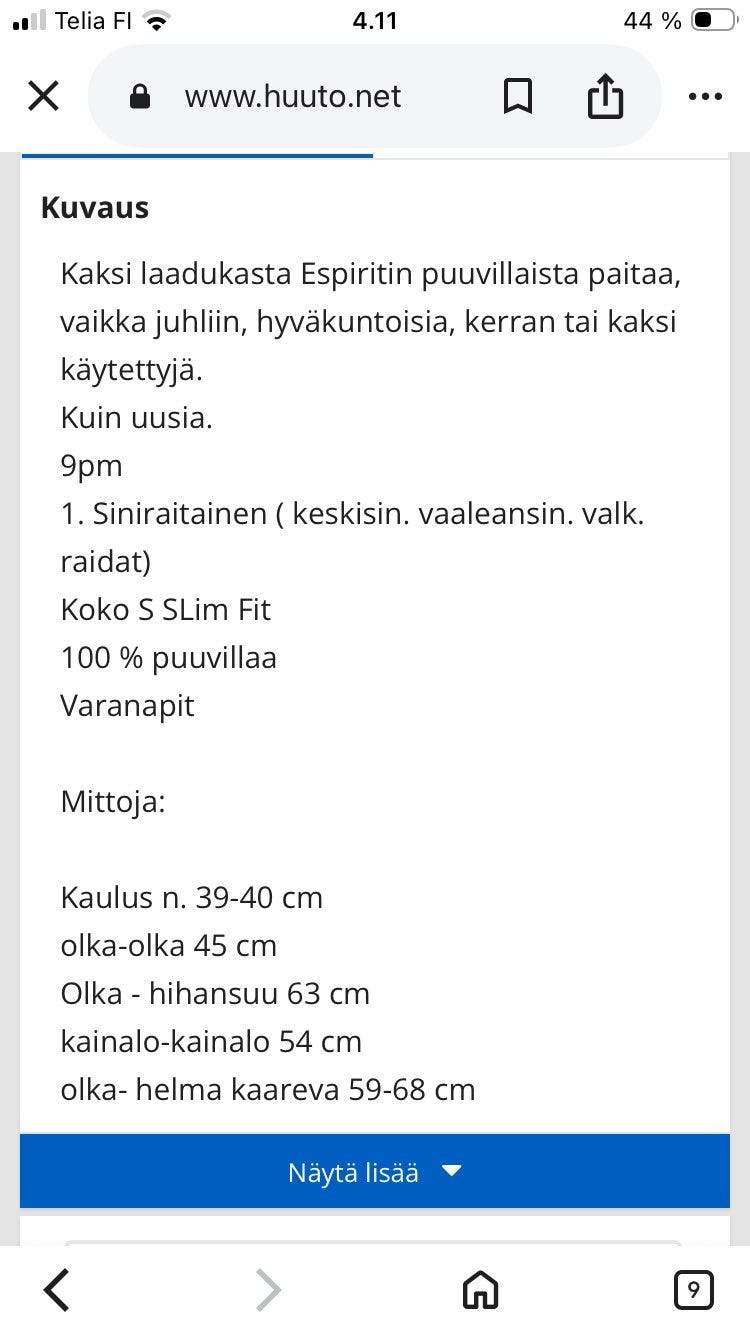Tap www.huuto.net to edit the address
750x1334 pixels.
292,96
